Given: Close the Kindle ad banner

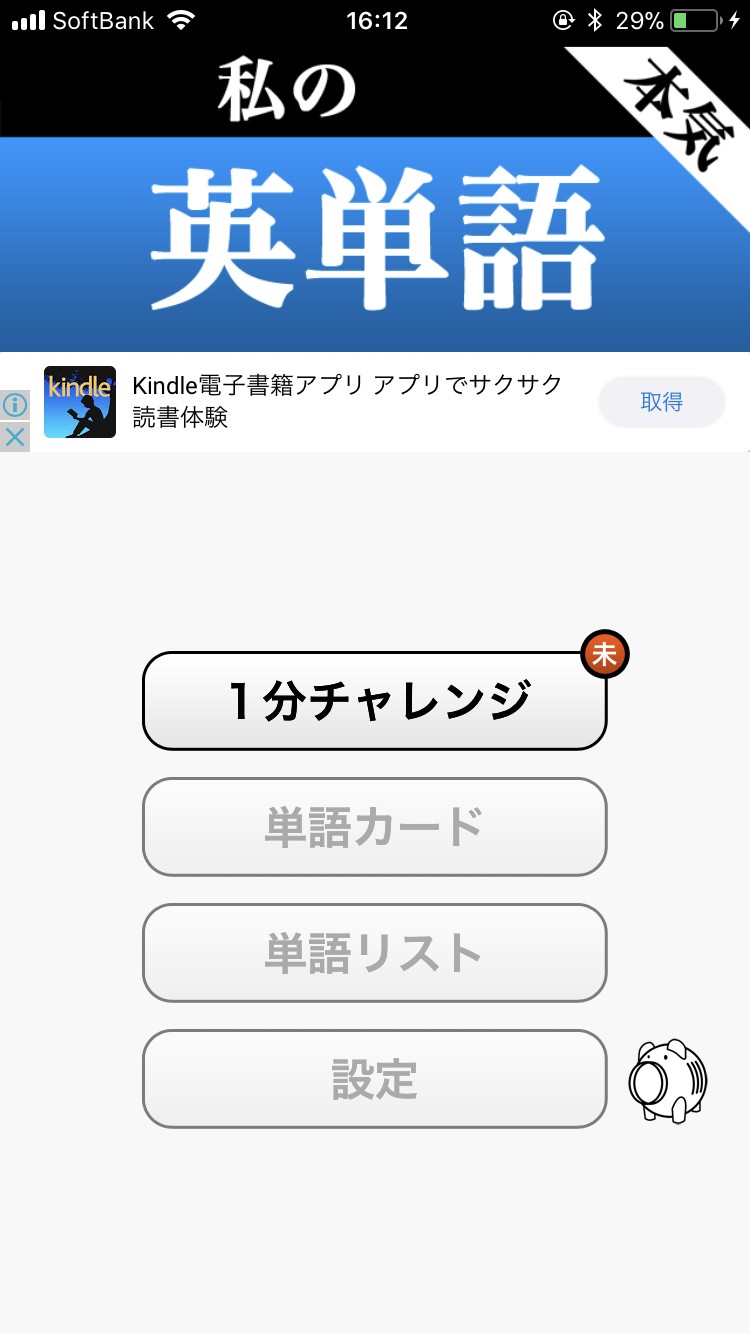Looking at the screenshot, I should coord(15,437).
